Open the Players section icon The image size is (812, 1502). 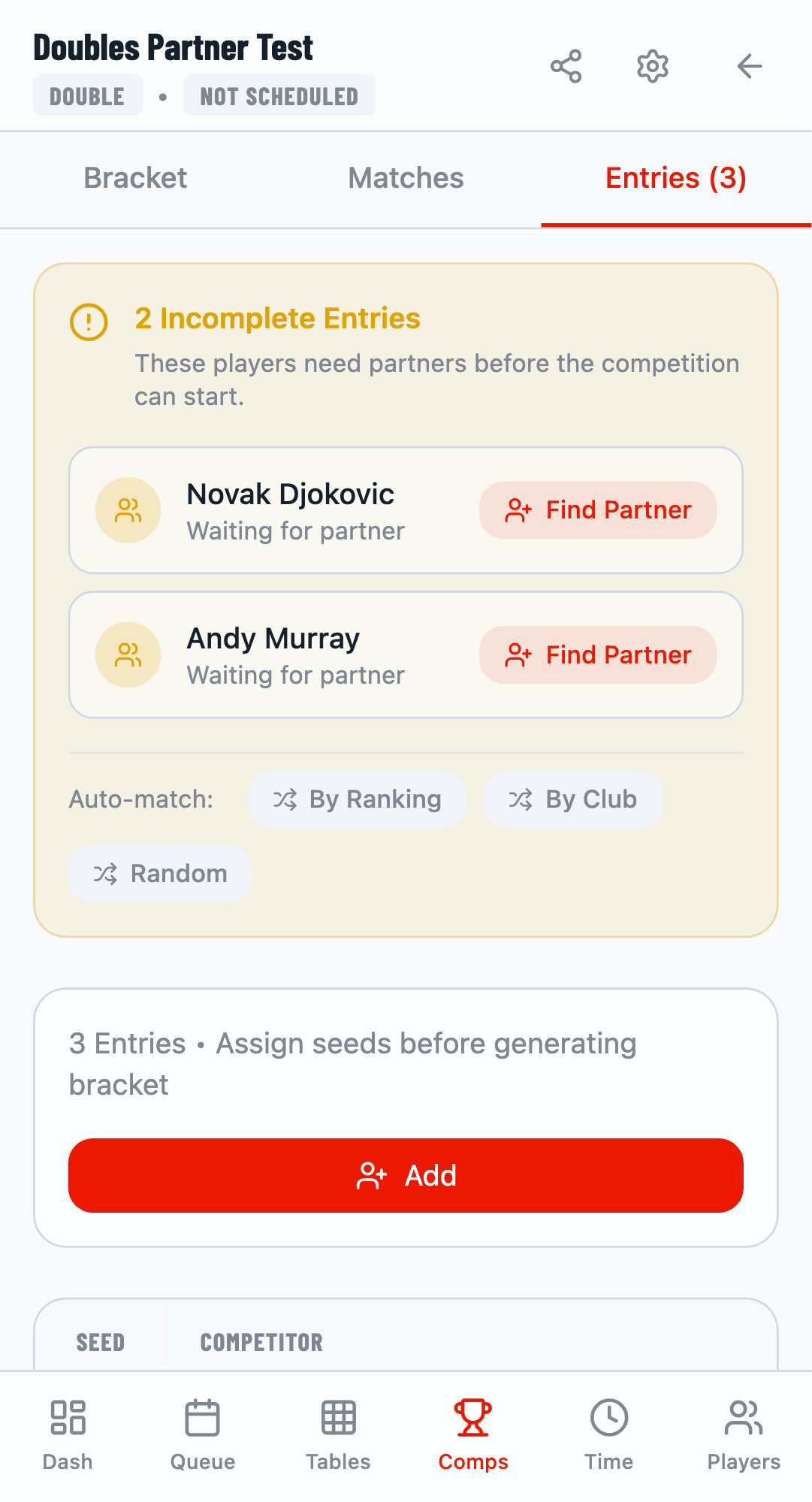coord(744,1419)
